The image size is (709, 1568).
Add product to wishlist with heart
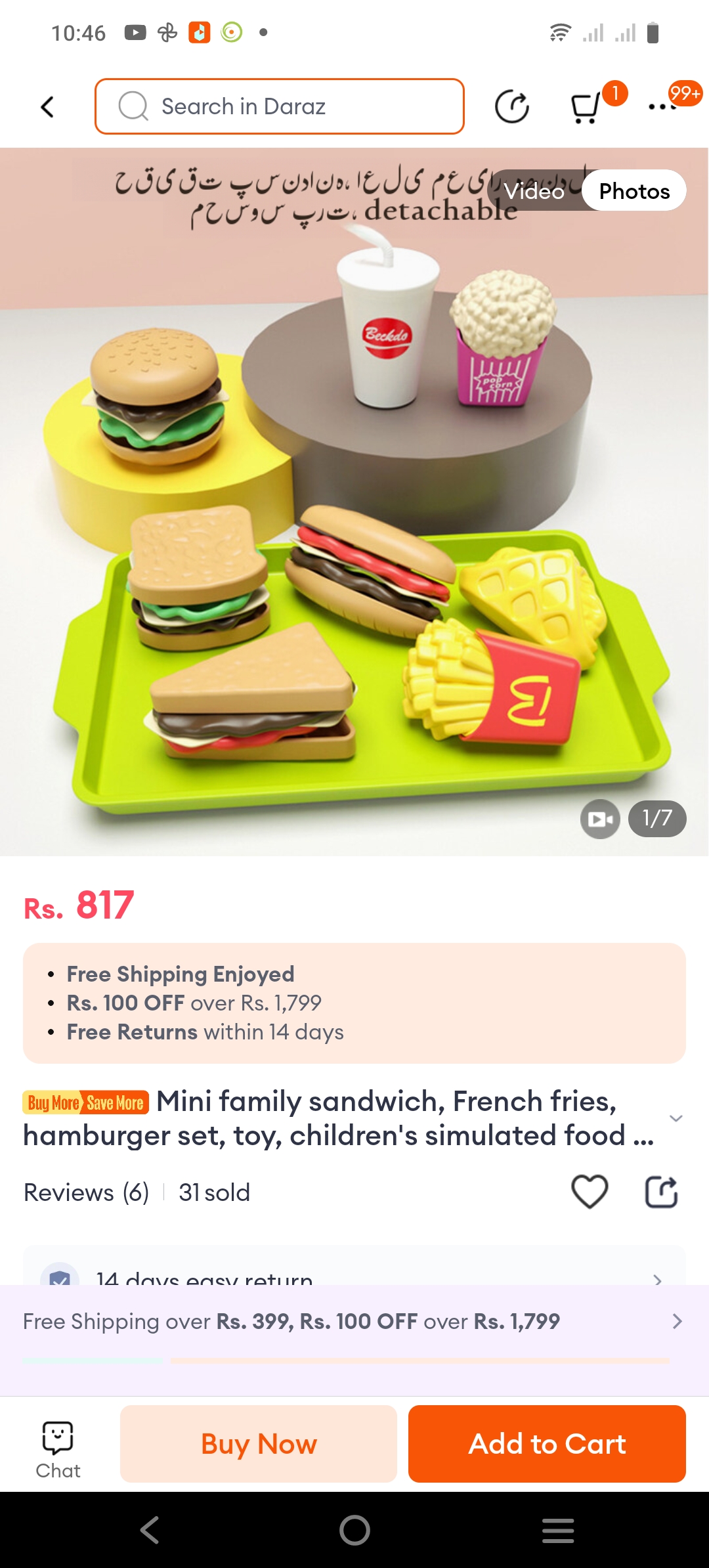coord(590,1192)
